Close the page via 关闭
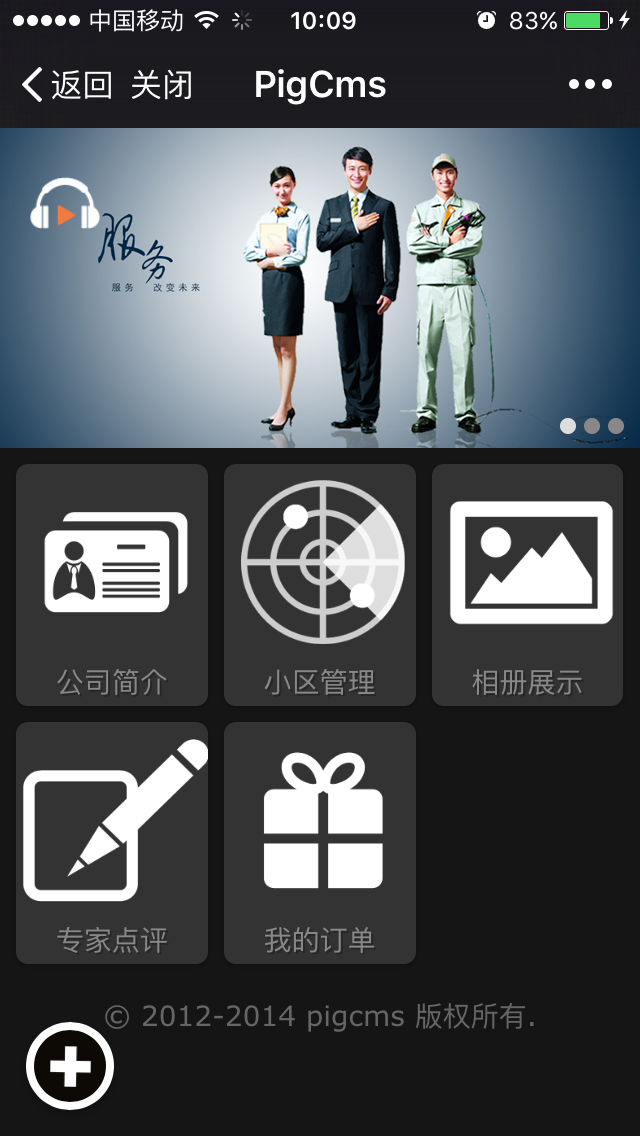Viewport: 640px width, 1136px height. [x=161, y=85]
